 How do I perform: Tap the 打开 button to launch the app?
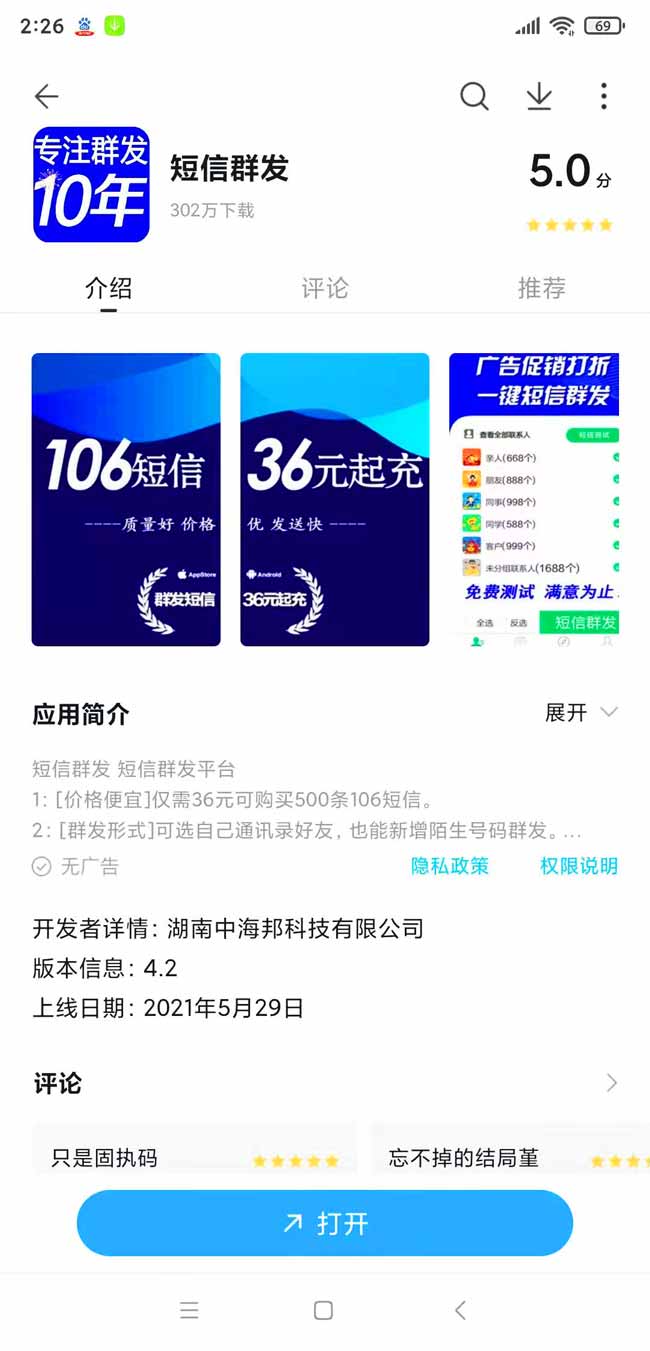click(325, 1223)
